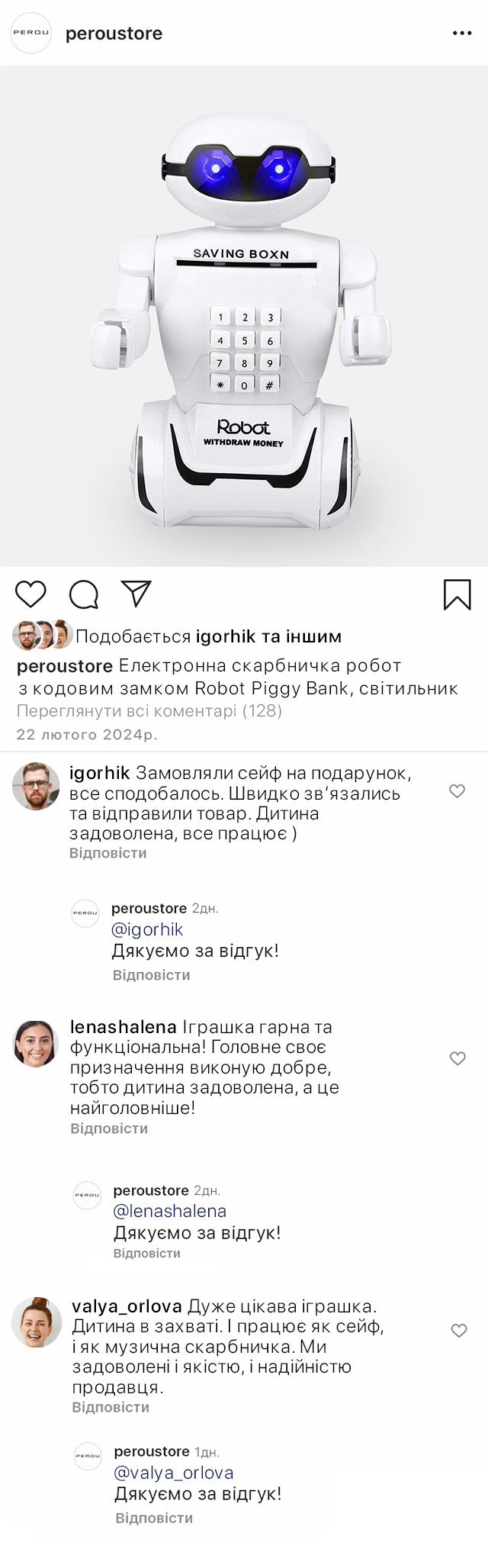Image resolution: width=488 pixels, height=1568 pixels.
Task: Open the @valya_orlova mention link
Action: [x=174, y=1473]
